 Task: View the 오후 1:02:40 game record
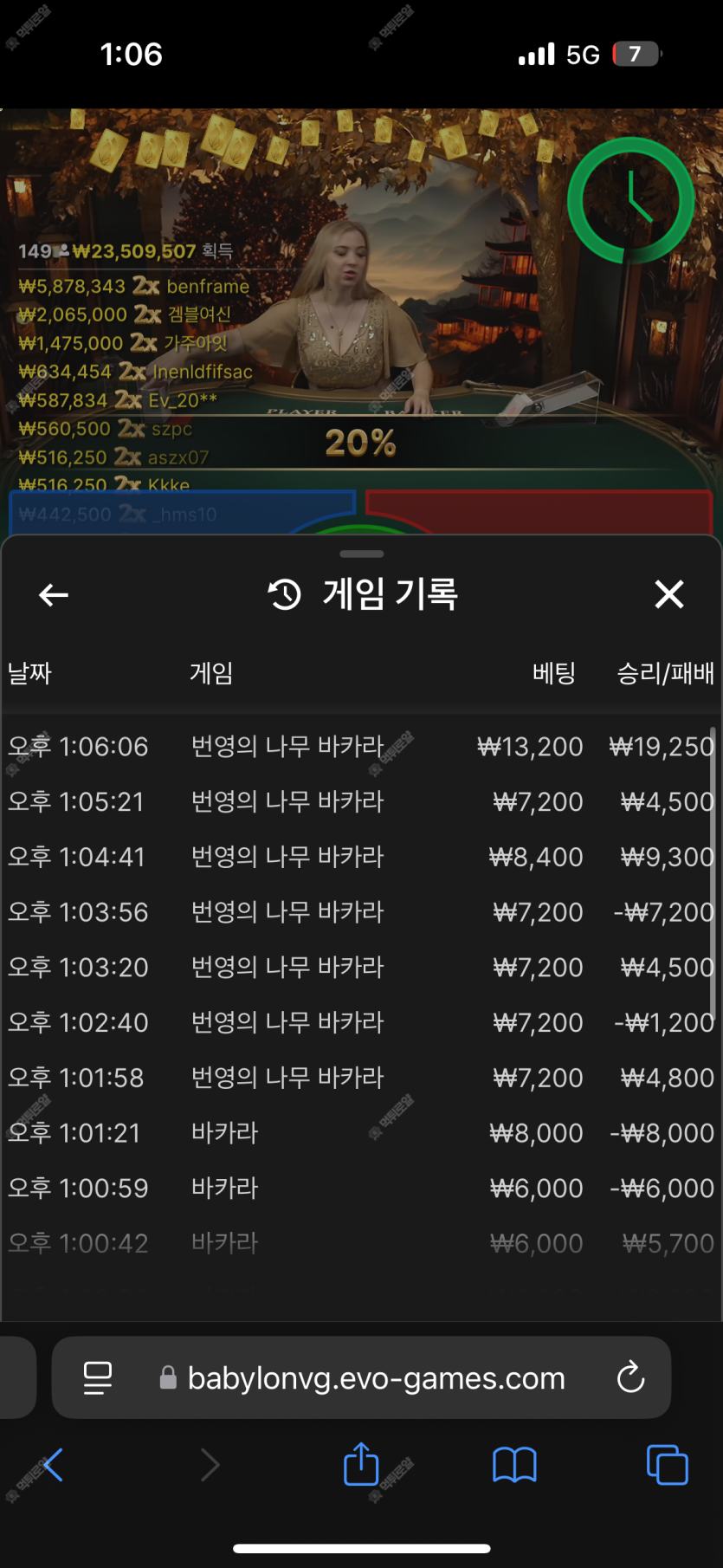[360, 1023]
